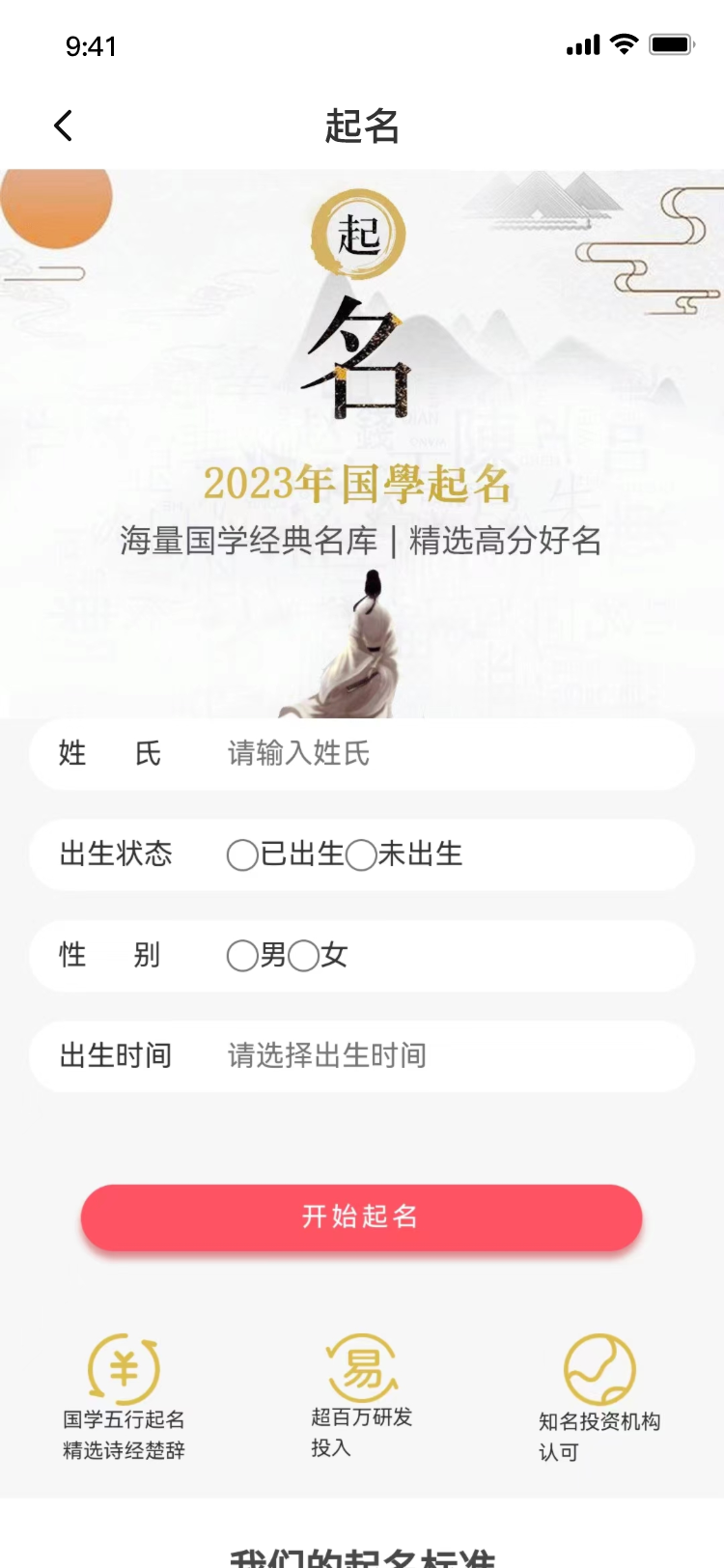Screen dimensions: 724x1568
Task: Select the 已出生 birth status option
Action: 242,854
